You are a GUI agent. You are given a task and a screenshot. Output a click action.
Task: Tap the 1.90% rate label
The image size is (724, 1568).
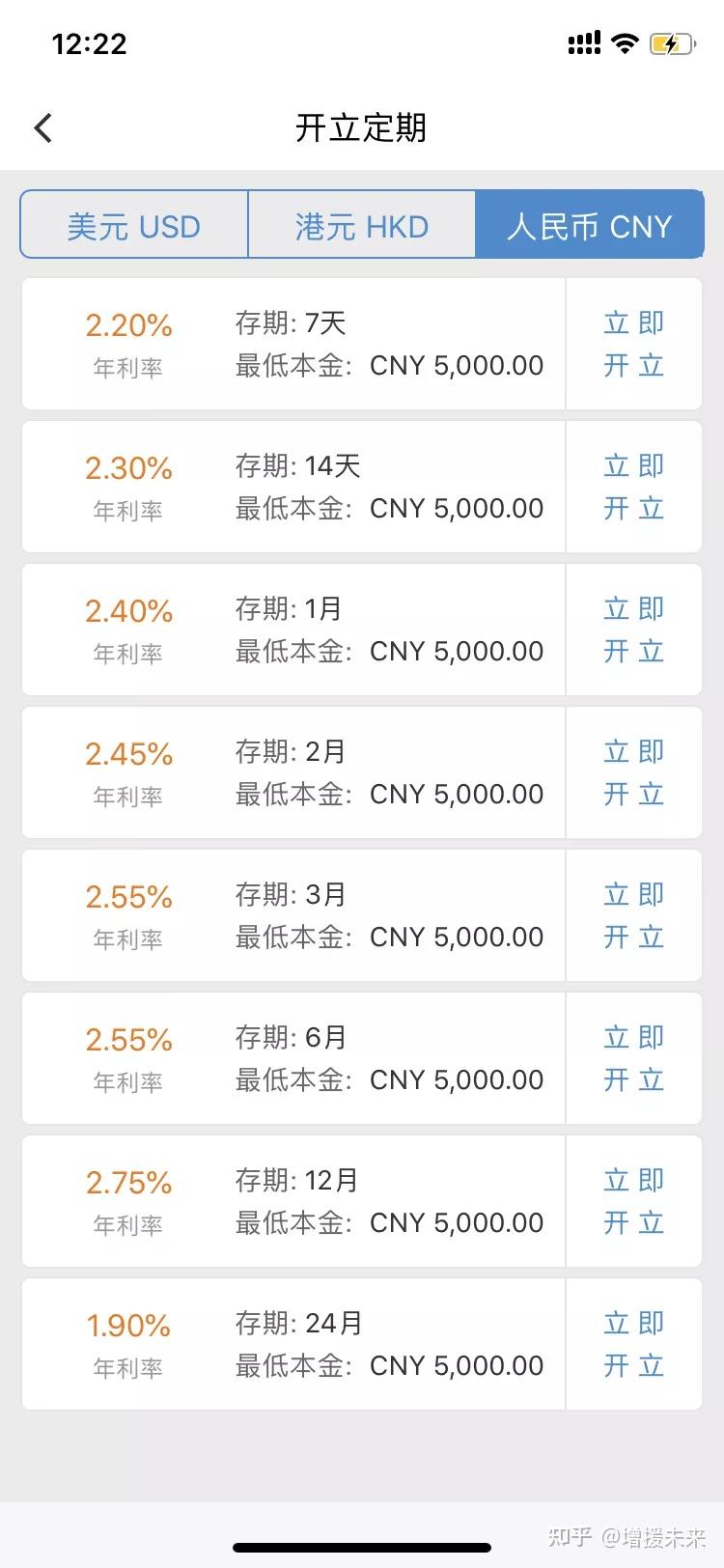(128, 1326)
